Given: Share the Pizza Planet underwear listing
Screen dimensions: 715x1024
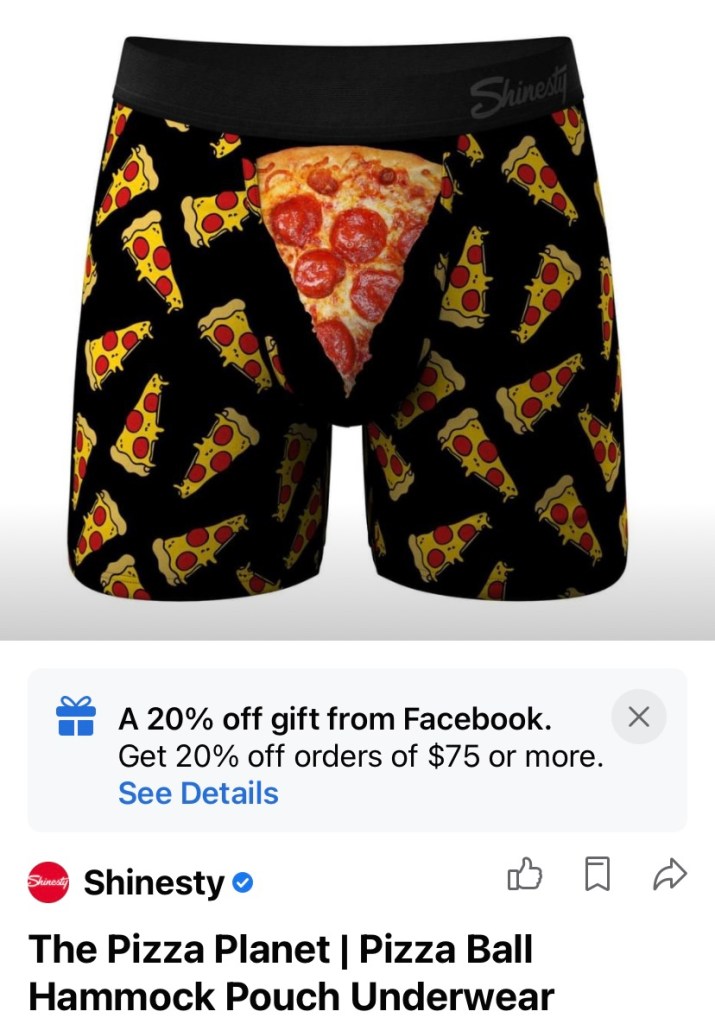Looking at the screenshot, I should 669,875.
